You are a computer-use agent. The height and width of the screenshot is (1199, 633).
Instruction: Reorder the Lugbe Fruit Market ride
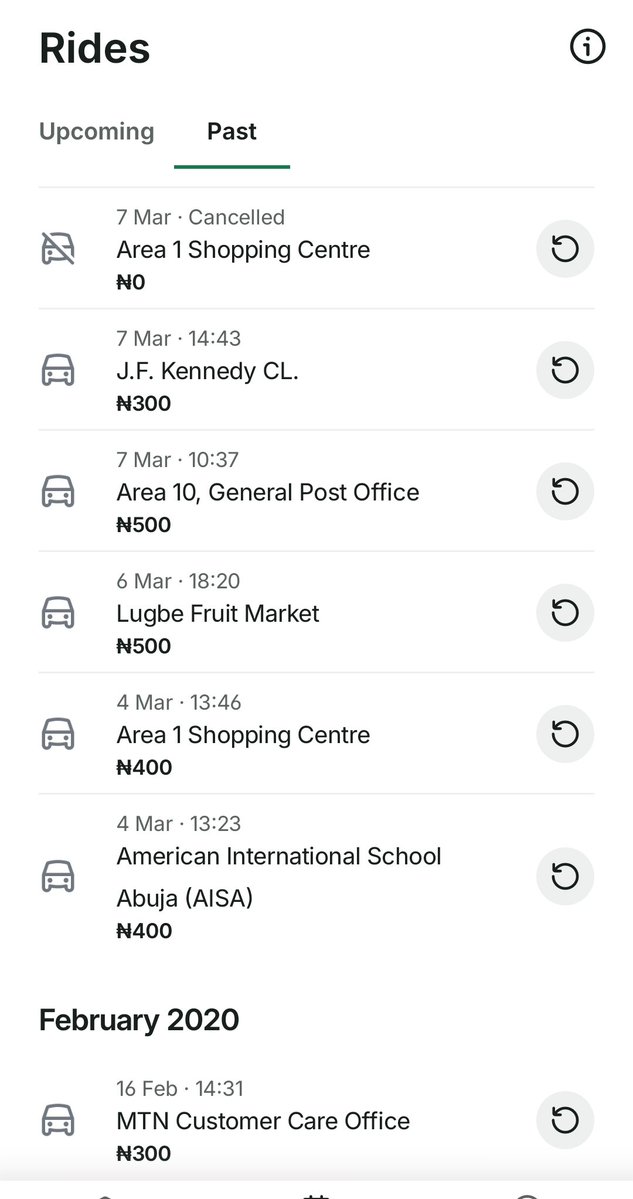(x=565, y=613)
